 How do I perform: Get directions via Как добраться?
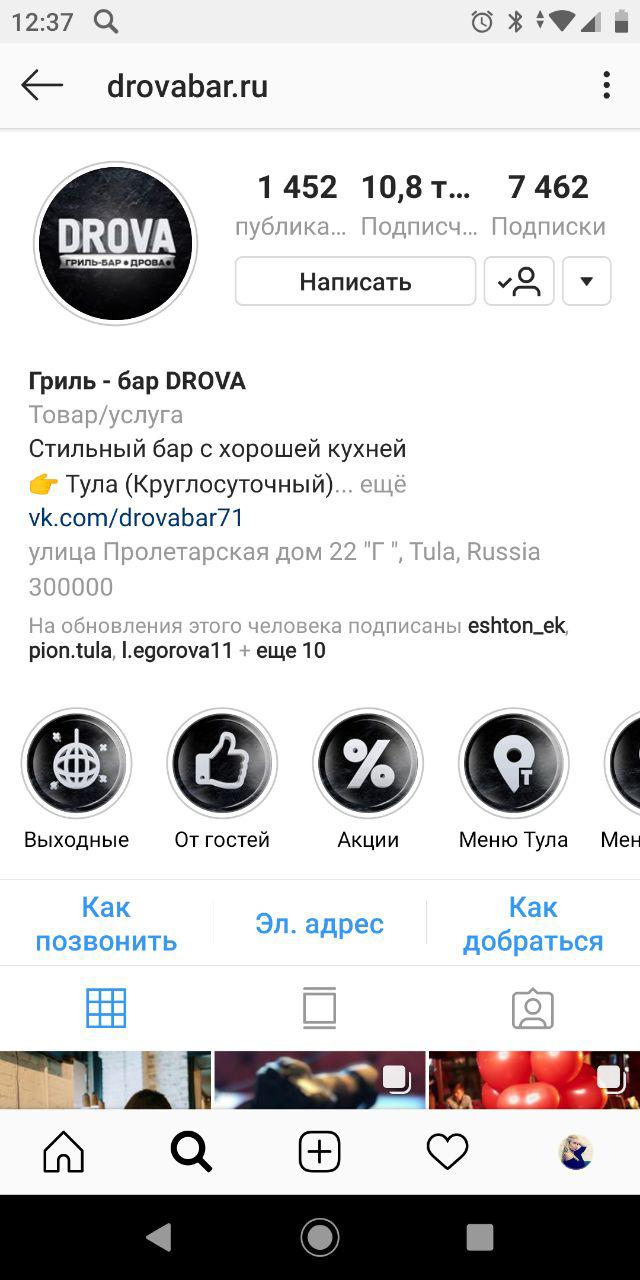[x=533, y=923]
